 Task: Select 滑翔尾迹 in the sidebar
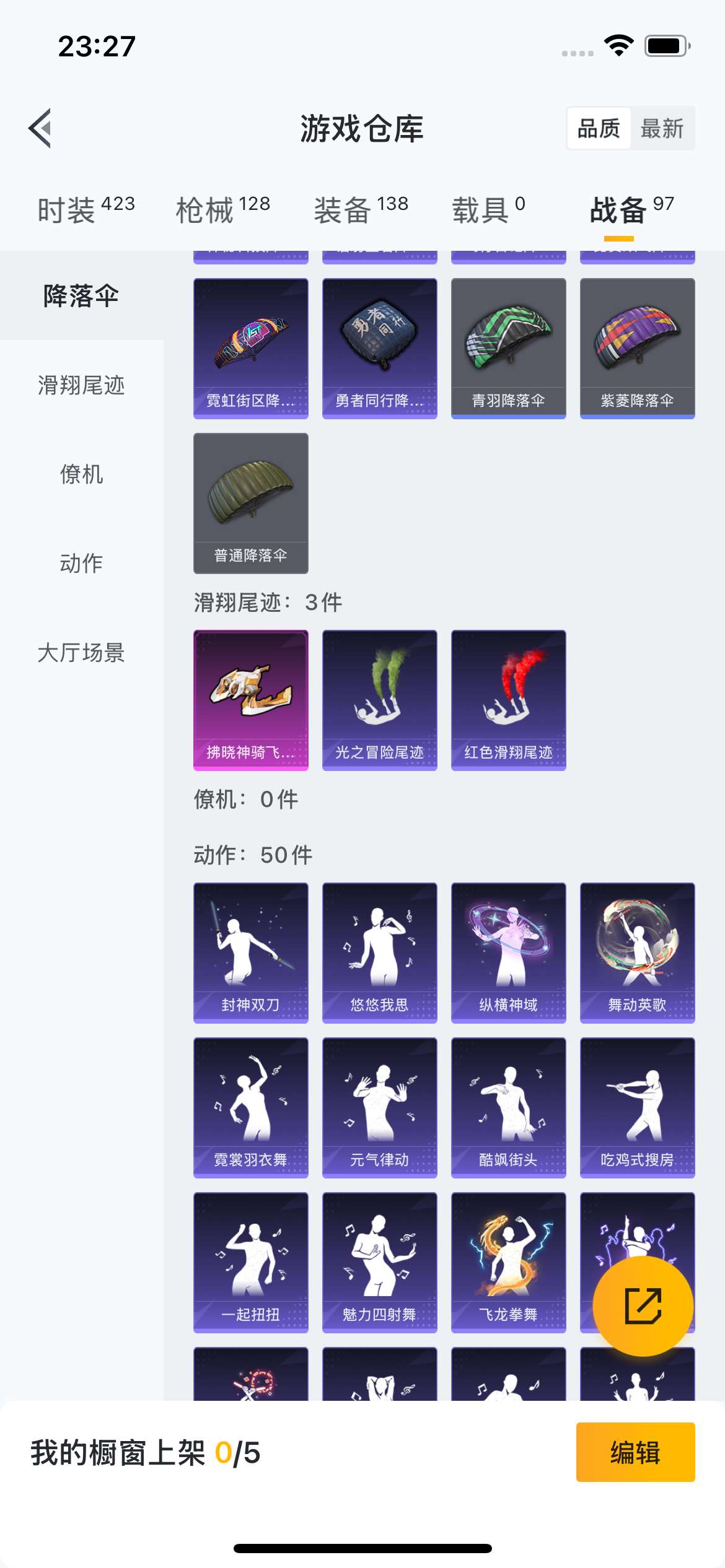[x=81, y=385]
